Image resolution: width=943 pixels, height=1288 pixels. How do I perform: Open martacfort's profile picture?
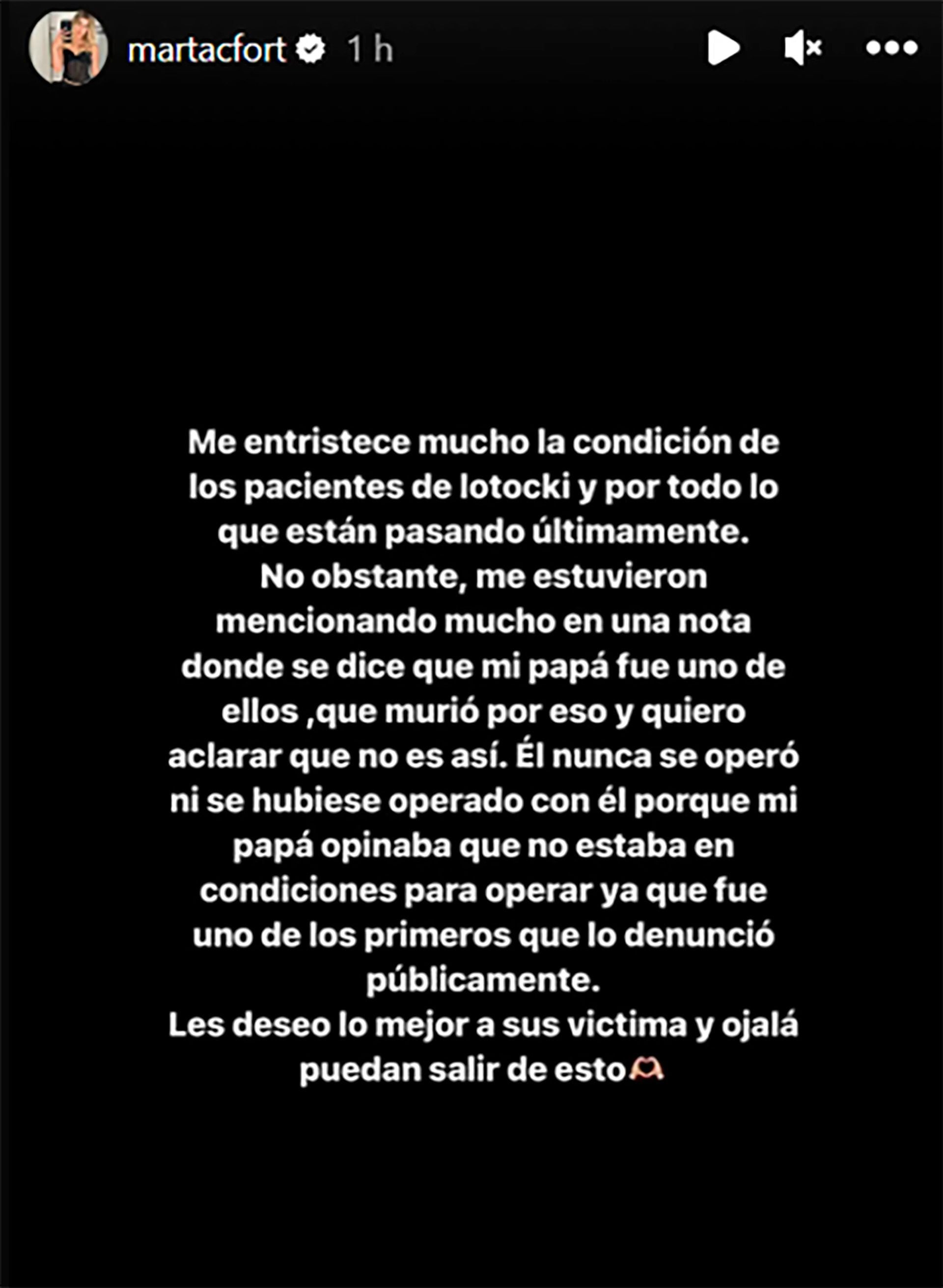[x=68, y=48]
